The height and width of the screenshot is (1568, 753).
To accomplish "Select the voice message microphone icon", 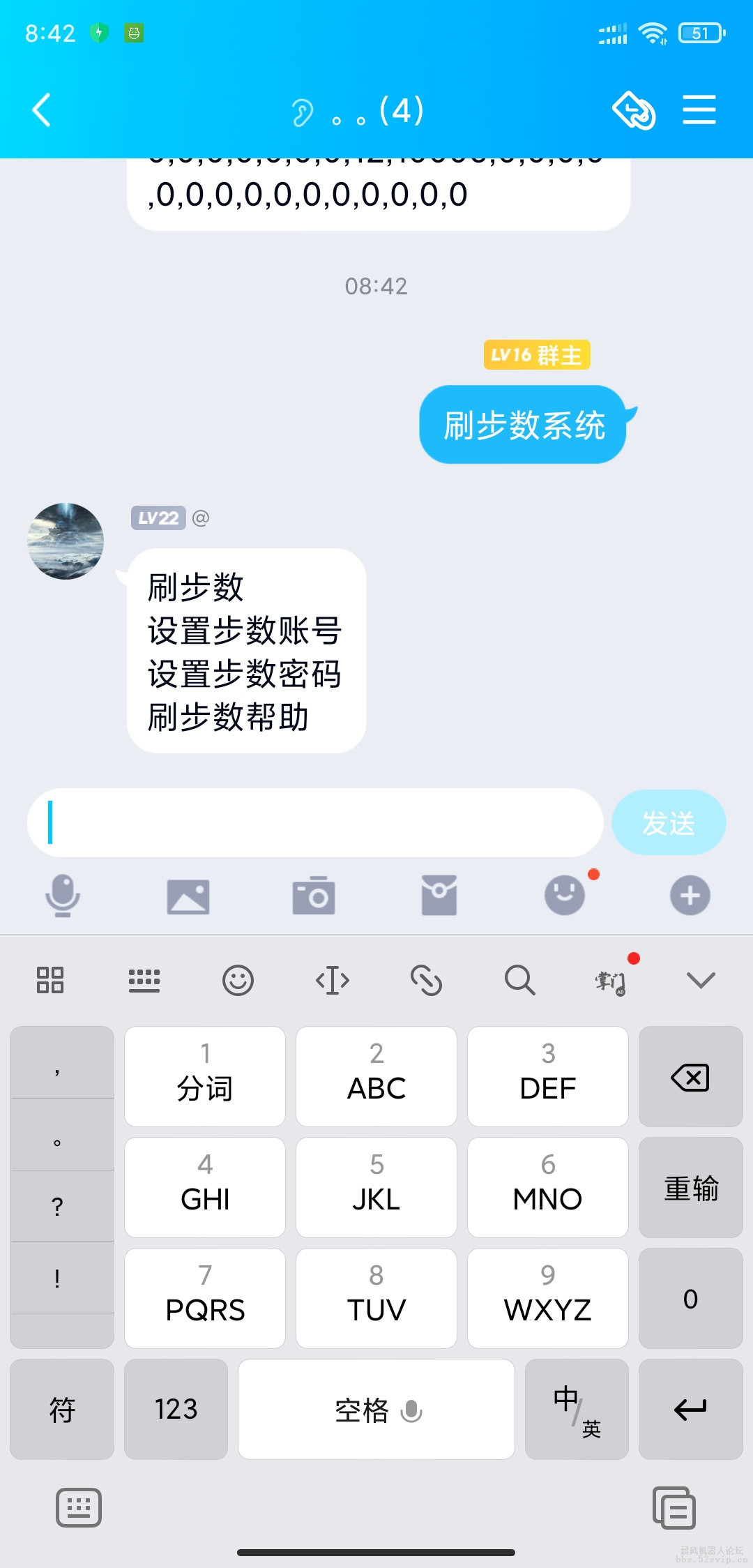I will tap(63, 896).
